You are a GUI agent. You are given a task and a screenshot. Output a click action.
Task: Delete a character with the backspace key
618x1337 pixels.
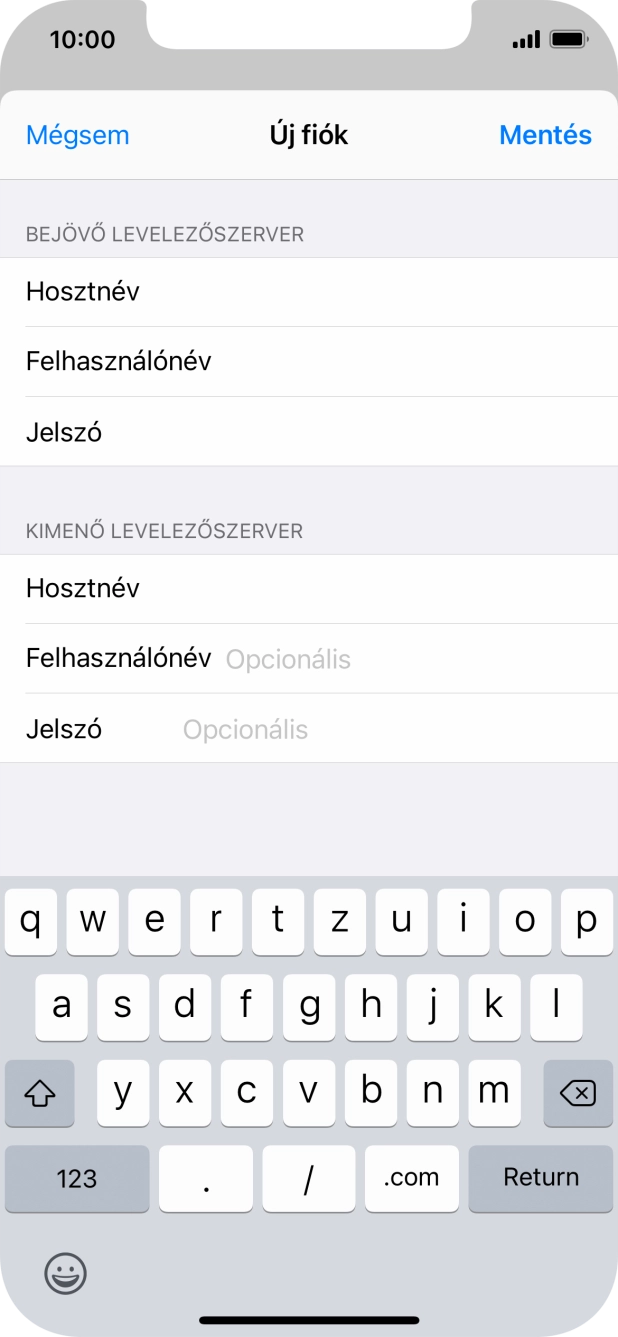[x=577, y=1093]
